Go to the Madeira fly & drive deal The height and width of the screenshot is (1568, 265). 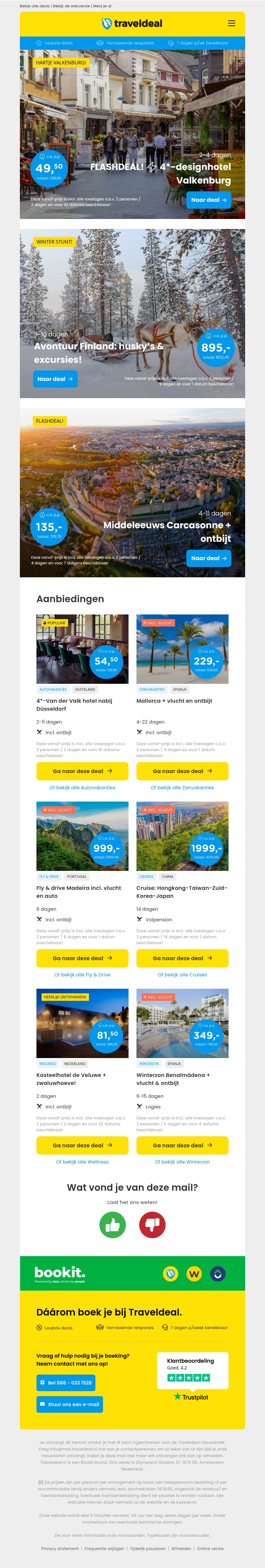(82, 958)
